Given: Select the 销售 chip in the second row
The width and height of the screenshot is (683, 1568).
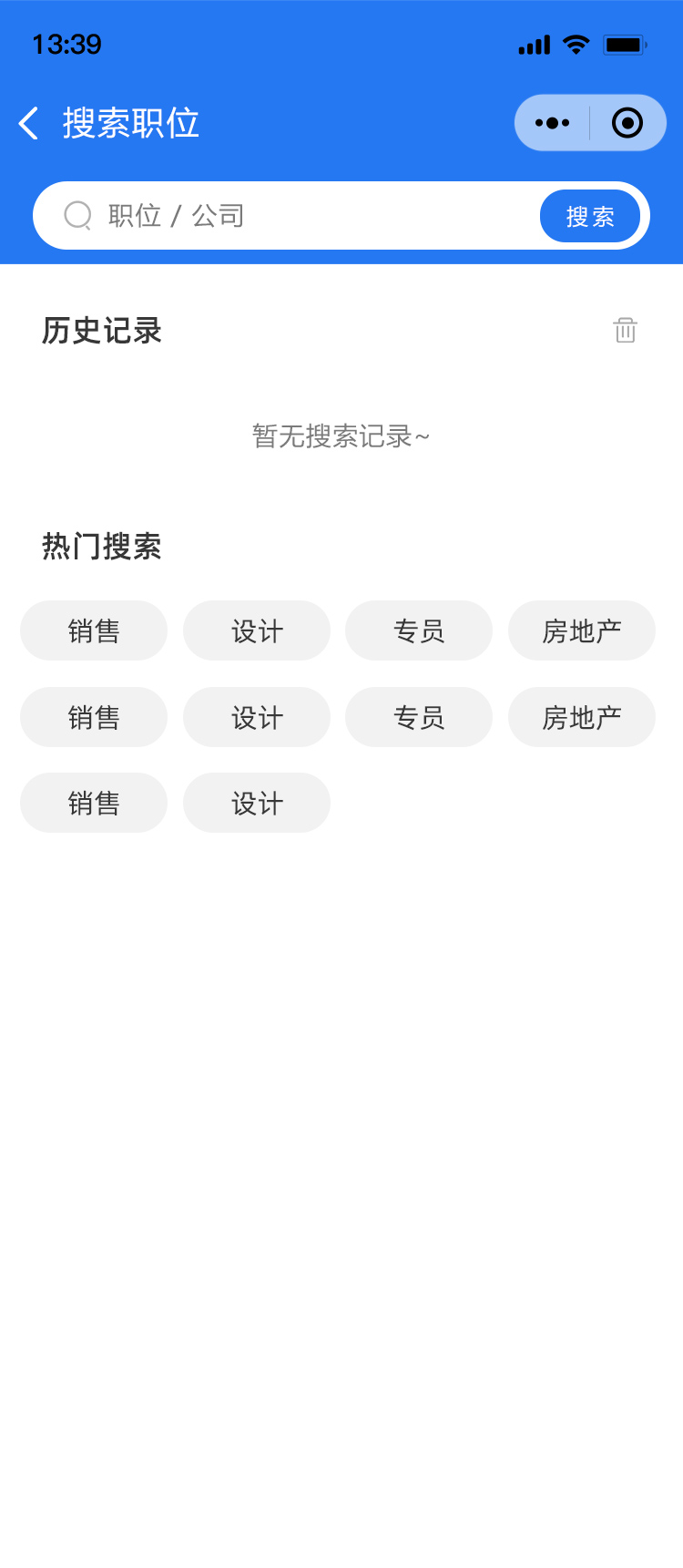Looking at the screenshot, I should [x=94, y=717].
